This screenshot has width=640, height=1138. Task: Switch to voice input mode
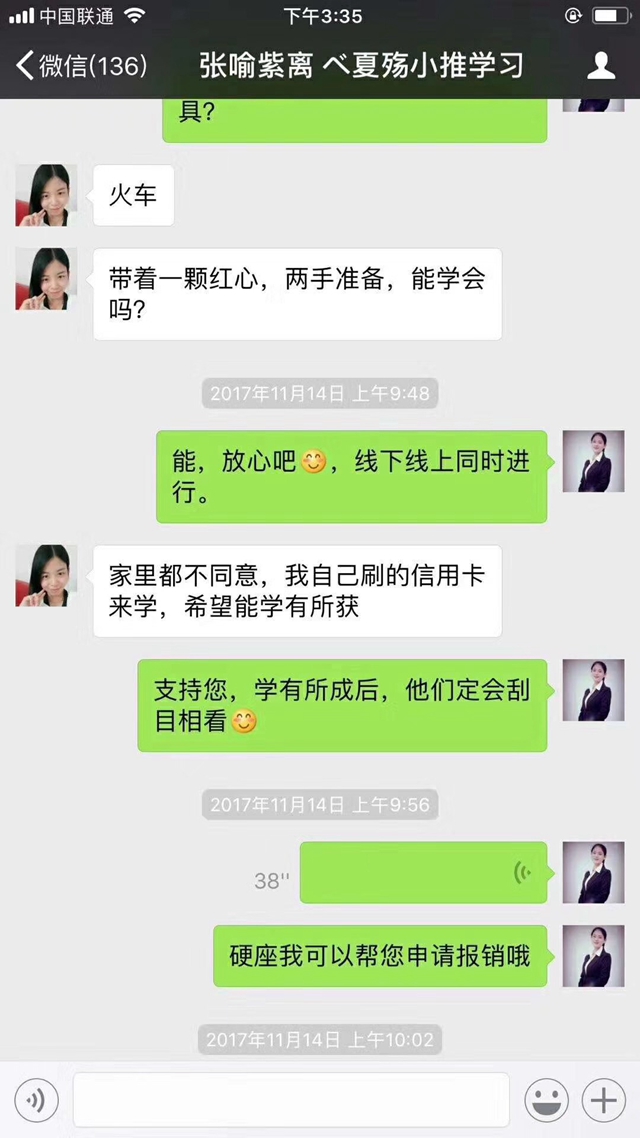pyautogui.click(x=36, y=1101)
